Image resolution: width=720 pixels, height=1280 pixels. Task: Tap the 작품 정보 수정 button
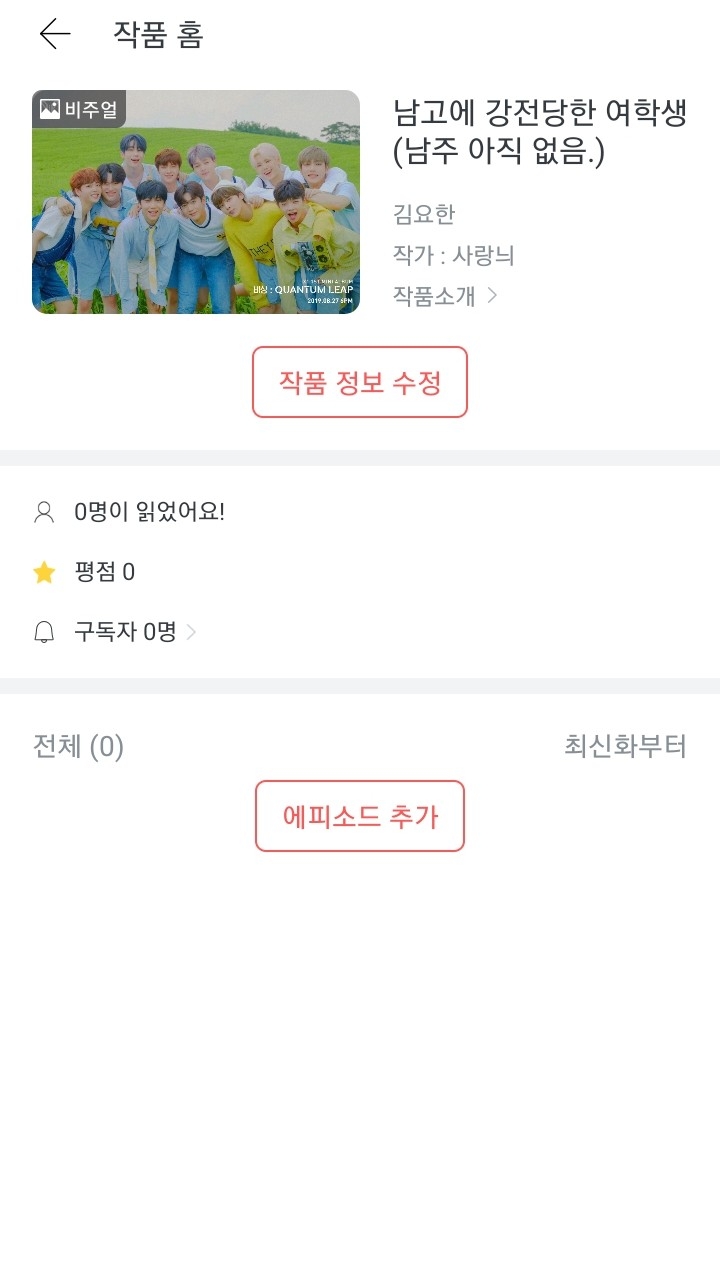pyautogui.click(x=360, y=382)
